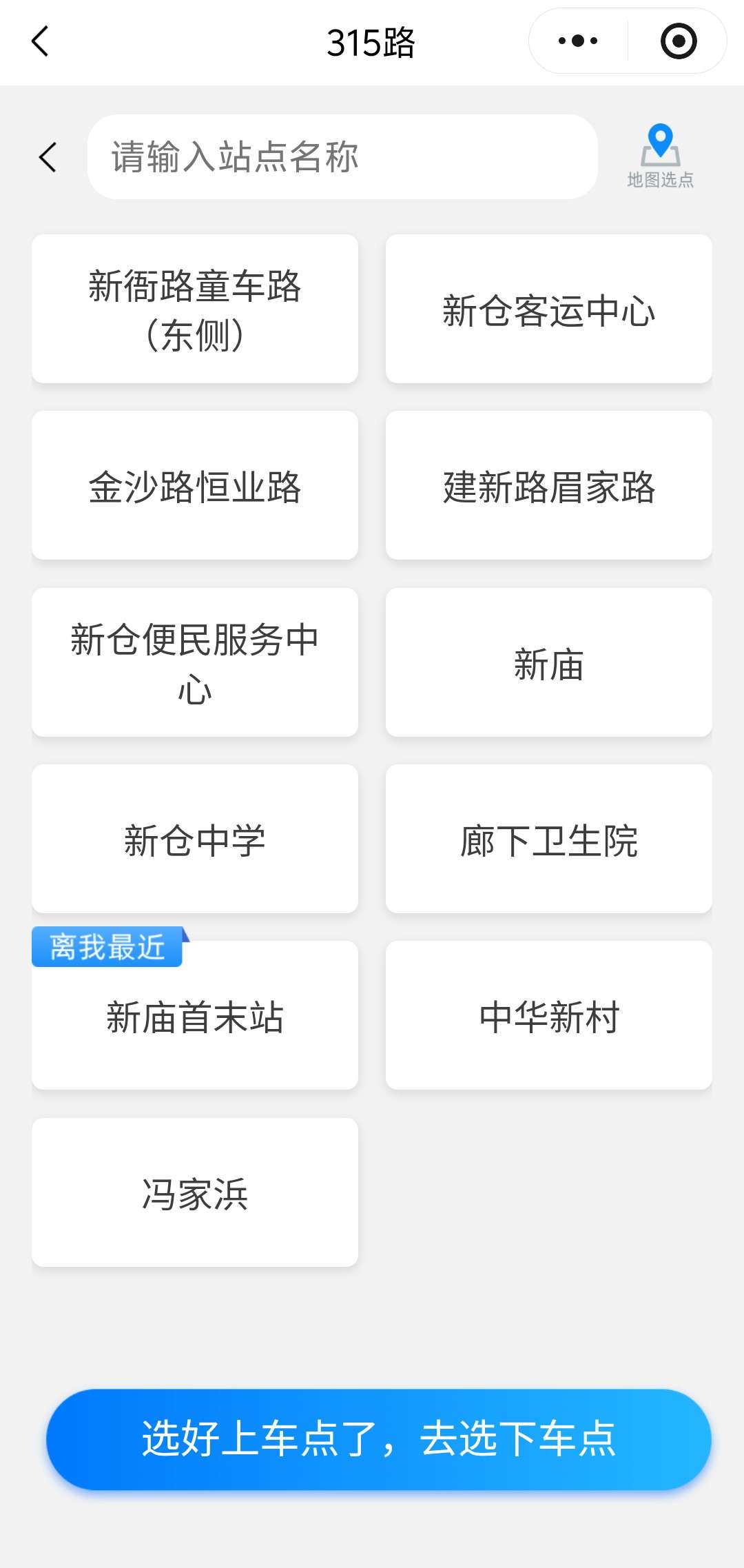
Task: Confirm boarding point and choose drop-off
Action: pyautogui.click(x=378, y=1439)
